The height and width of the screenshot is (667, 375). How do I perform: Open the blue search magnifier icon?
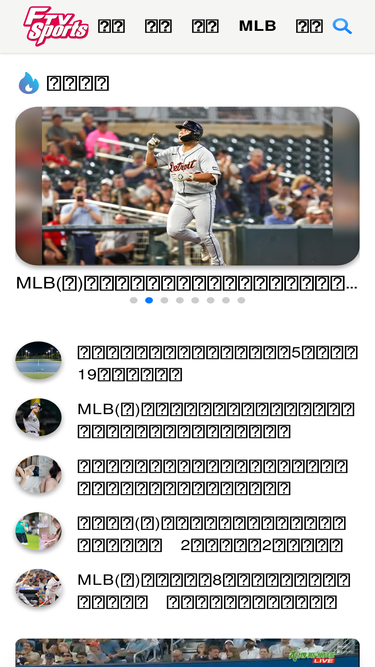pos(342,26)
